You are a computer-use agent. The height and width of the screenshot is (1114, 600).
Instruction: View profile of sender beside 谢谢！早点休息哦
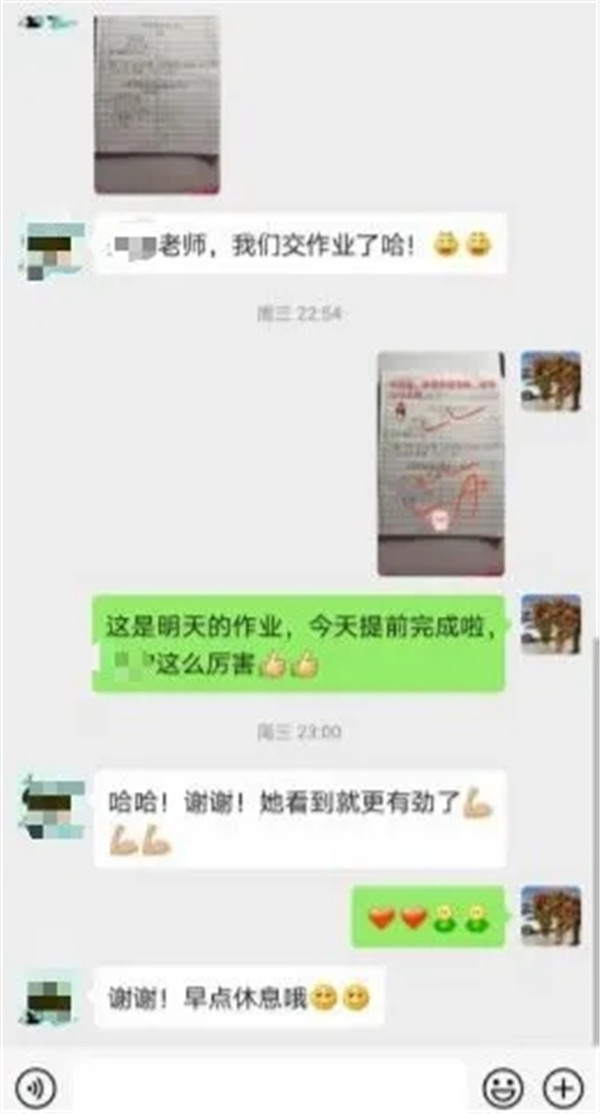tap(50, 997)
